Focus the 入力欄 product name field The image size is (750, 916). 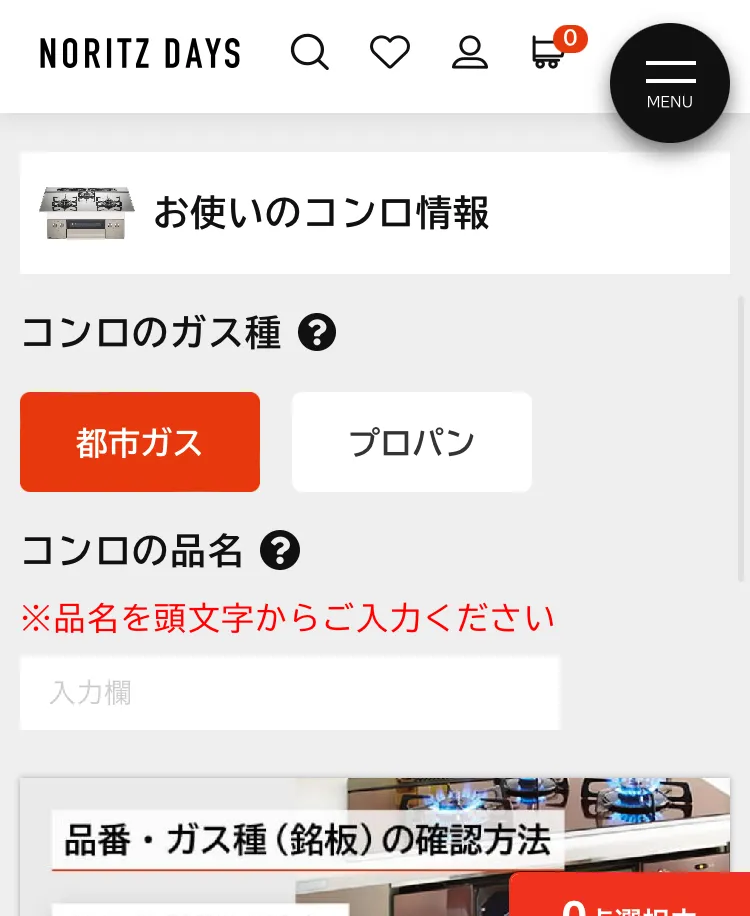290,693
